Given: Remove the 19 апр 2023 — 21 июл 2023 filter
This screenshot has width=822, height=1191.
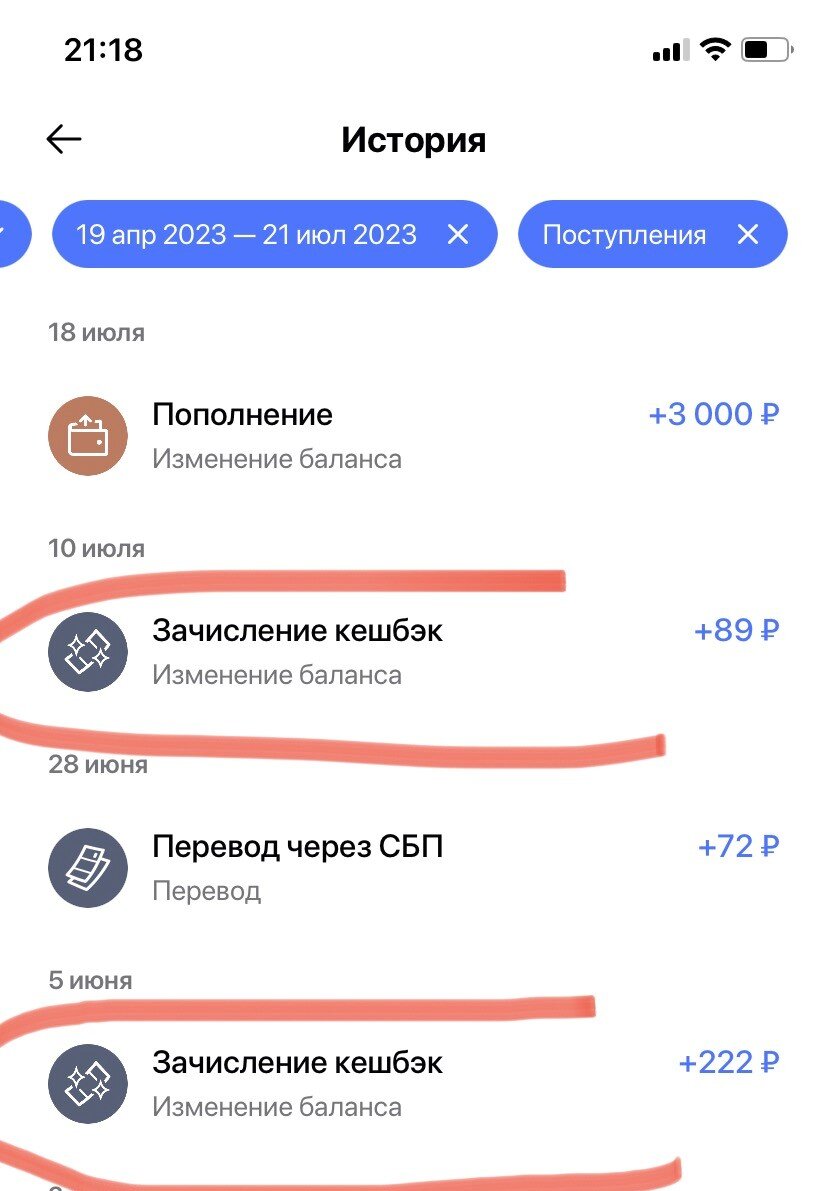Looking at the screenshot, I should point(457,234).
